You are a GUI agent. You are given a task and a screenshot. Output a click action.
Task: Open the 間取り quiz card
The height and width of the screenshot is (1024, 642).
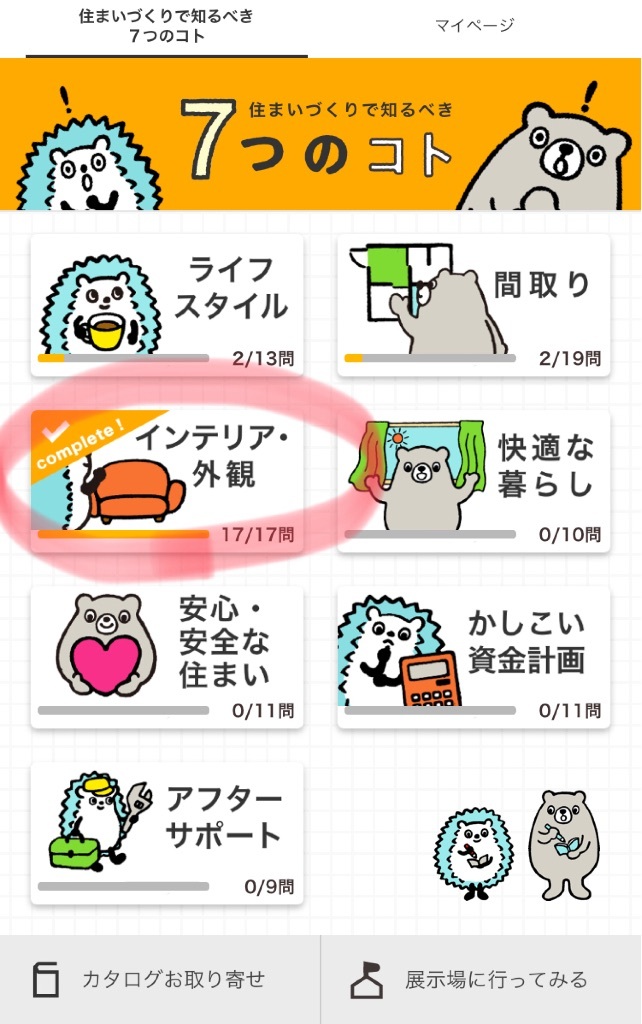(473, 304)
